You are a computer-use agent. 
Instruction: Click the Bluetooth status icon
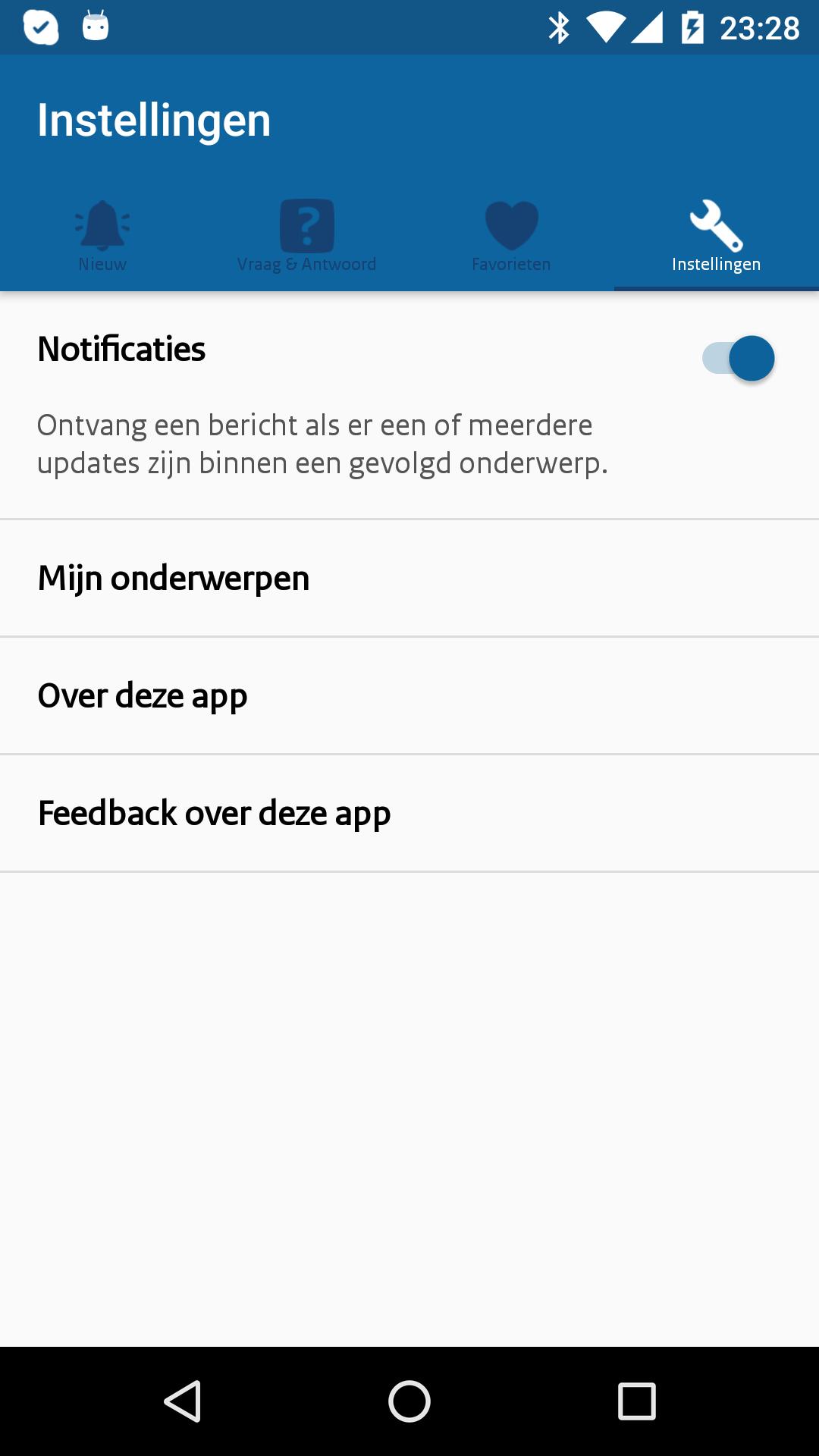click(x=561, y=26)
